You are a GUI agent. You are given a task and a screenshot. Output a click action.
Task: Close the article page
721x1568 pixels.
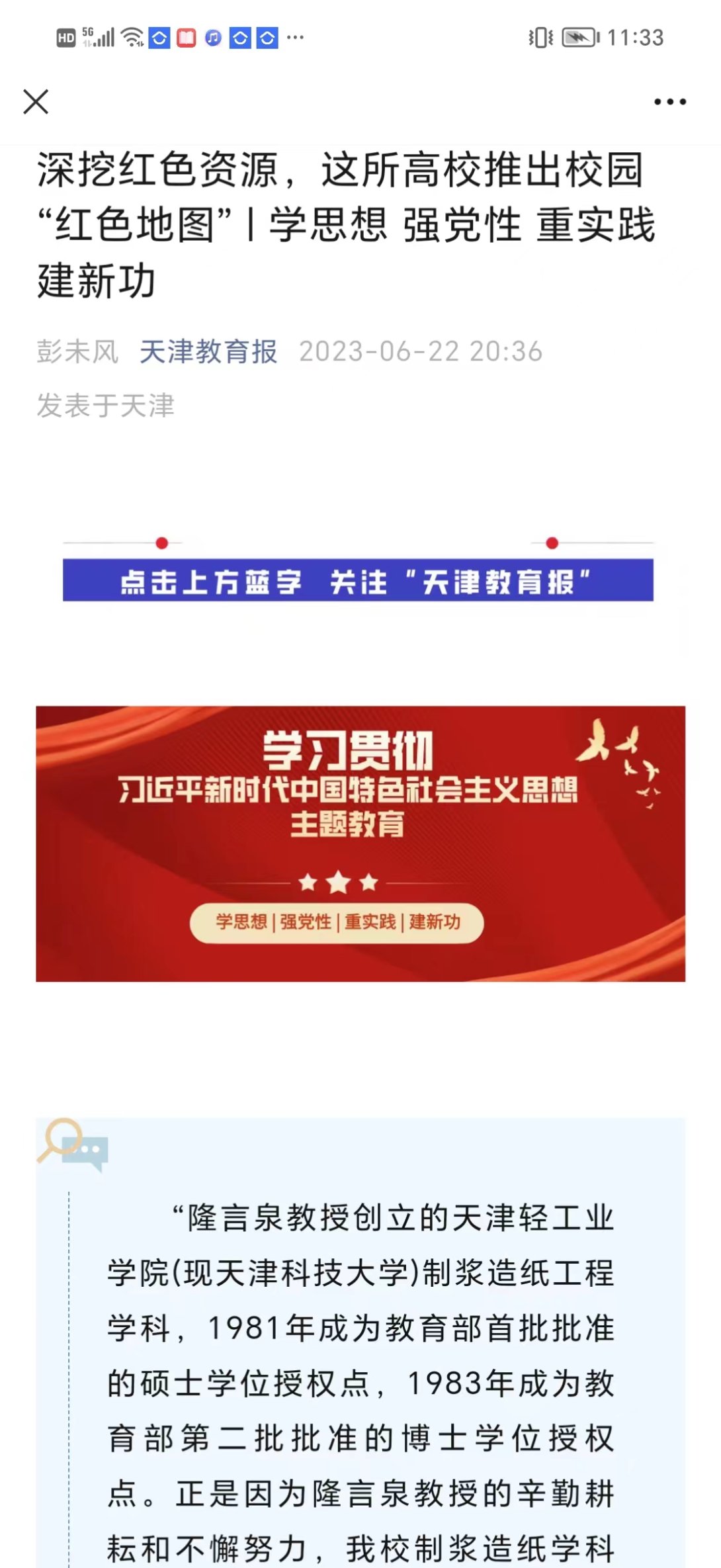coord(36,102)
